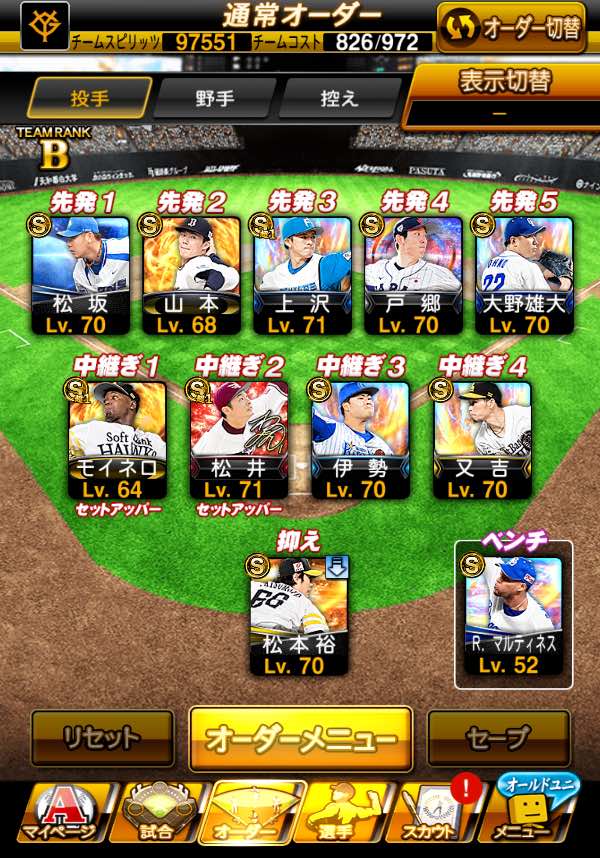Go to マイページ

pos(58,815)
